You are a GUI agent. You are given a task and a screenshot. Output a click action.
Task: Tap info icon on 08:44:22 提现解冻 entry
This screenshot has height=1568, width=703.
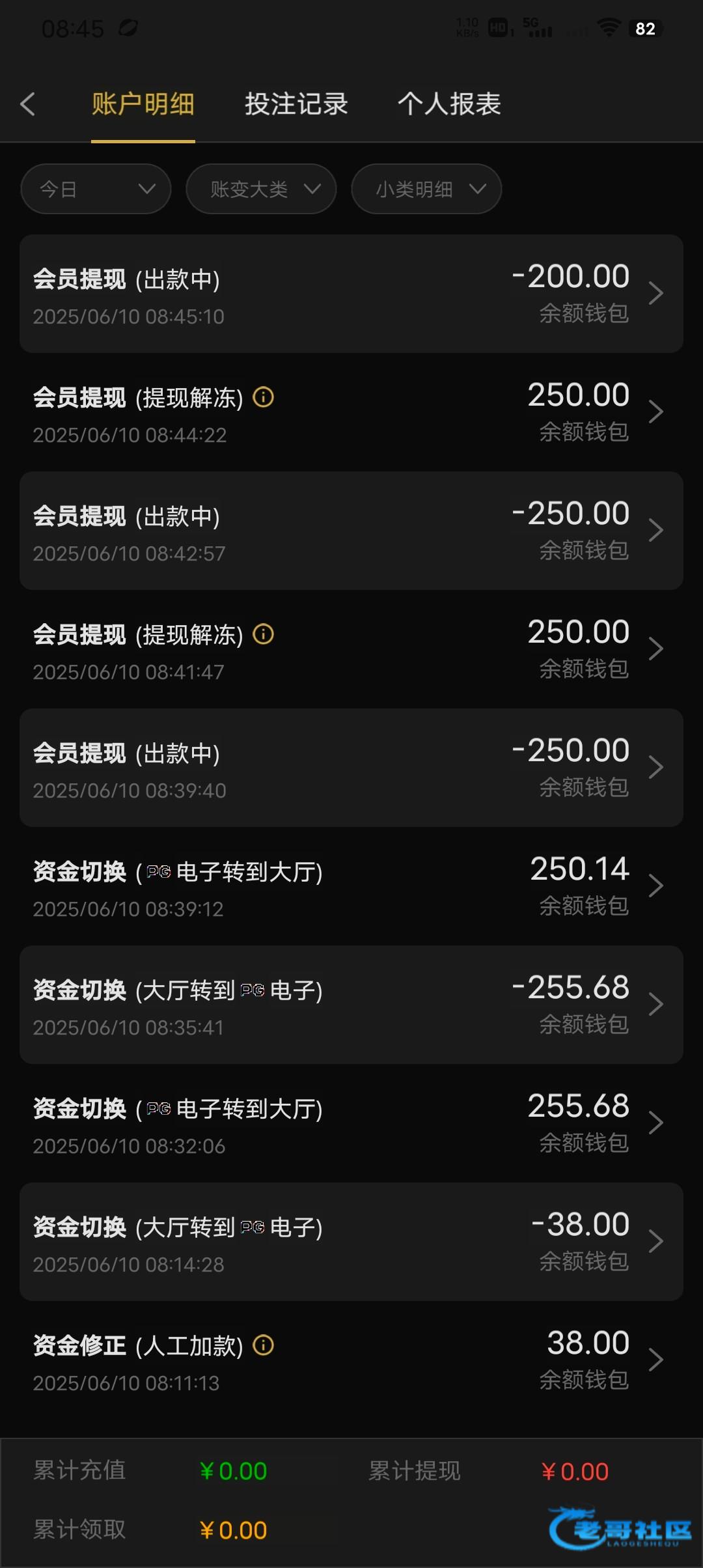(x=263, y=397)
